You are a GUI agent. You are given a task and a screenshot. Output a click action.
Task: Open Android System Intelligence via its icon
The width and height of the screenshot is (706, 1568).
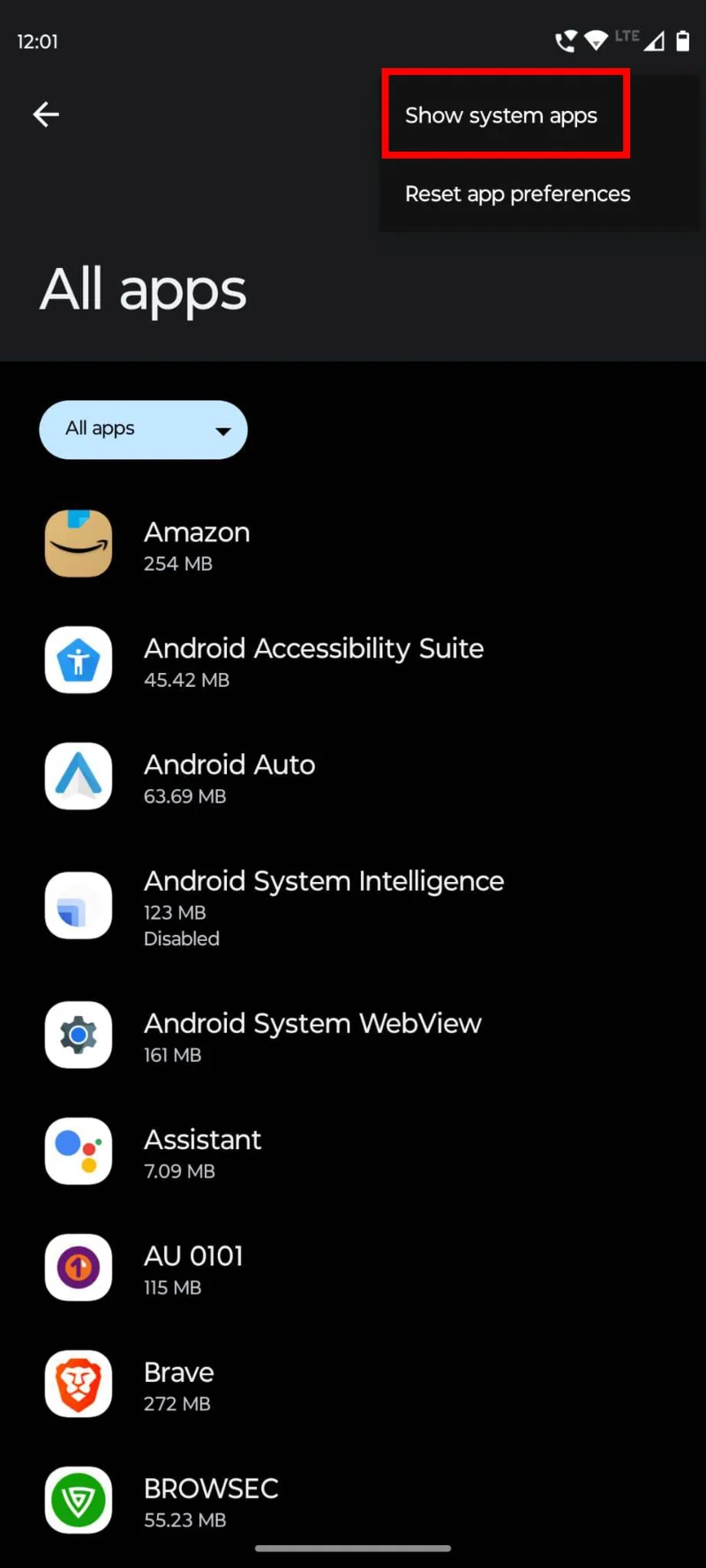pos(79,906)
